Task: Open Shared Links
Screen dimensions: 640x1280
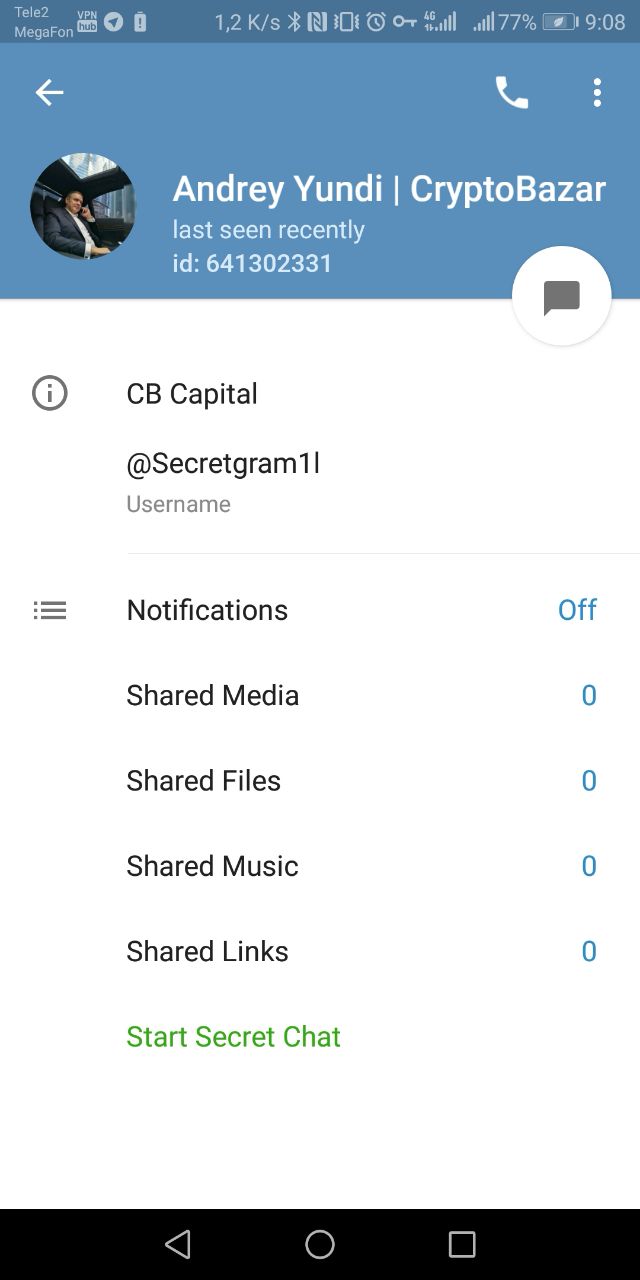Action: (x=320, y=951)
